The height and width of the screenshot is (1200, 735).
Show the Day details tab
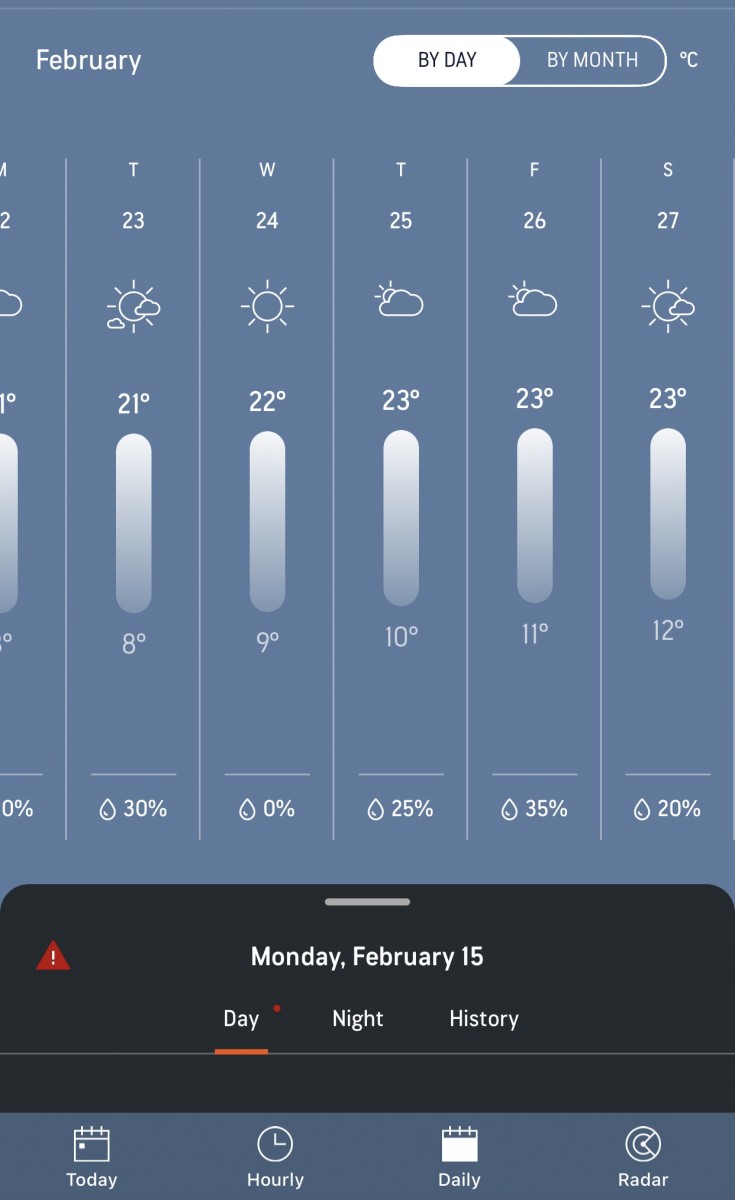[241, 1019]
